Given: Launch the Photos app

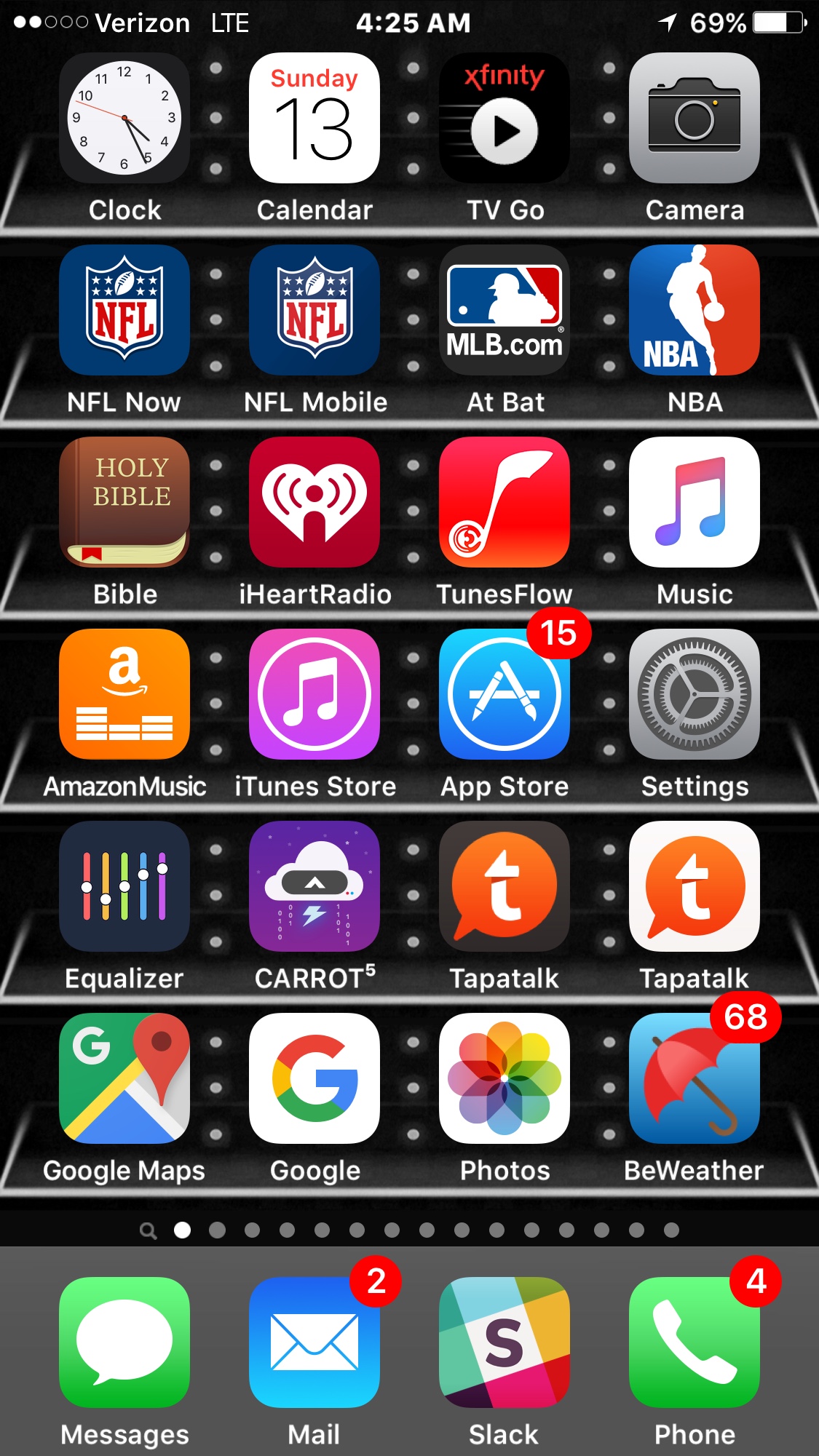Looking at the screenshot, I should [x=505, y=1078].
